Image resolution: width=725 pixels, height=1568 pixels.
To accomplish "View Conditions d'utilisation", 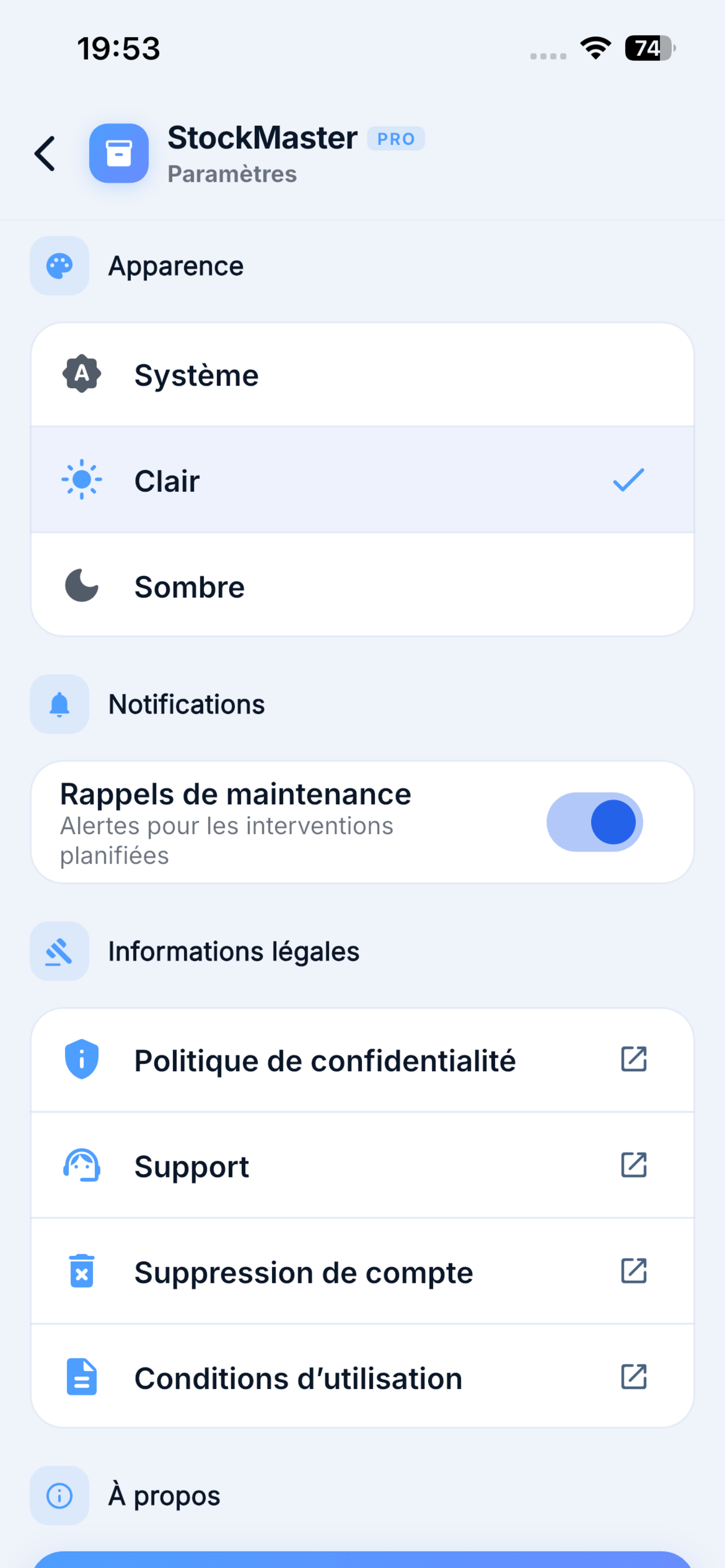I will 362,1377.
